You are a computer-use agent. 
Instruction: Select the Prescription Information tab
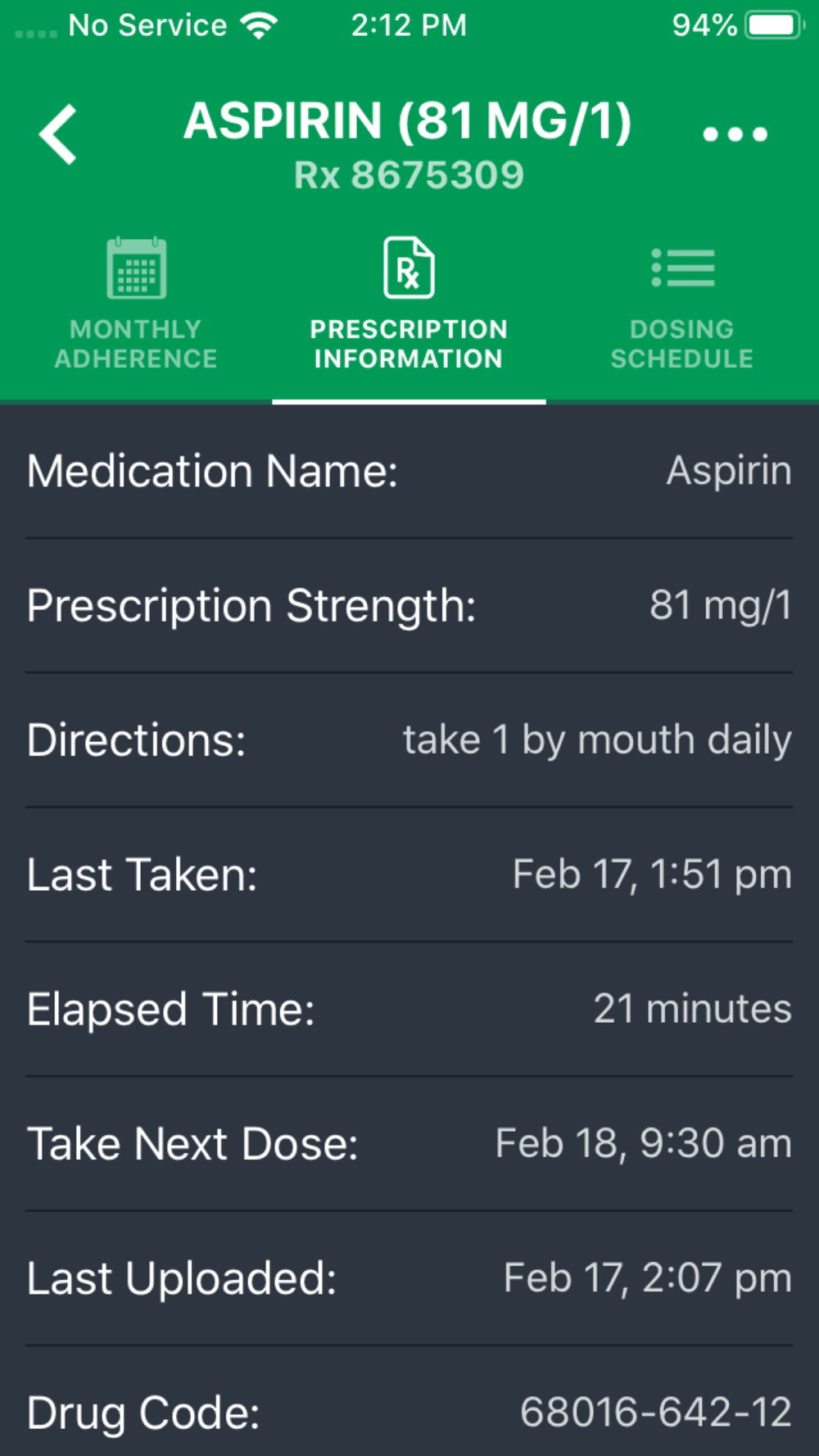click(x=409, y=304)
